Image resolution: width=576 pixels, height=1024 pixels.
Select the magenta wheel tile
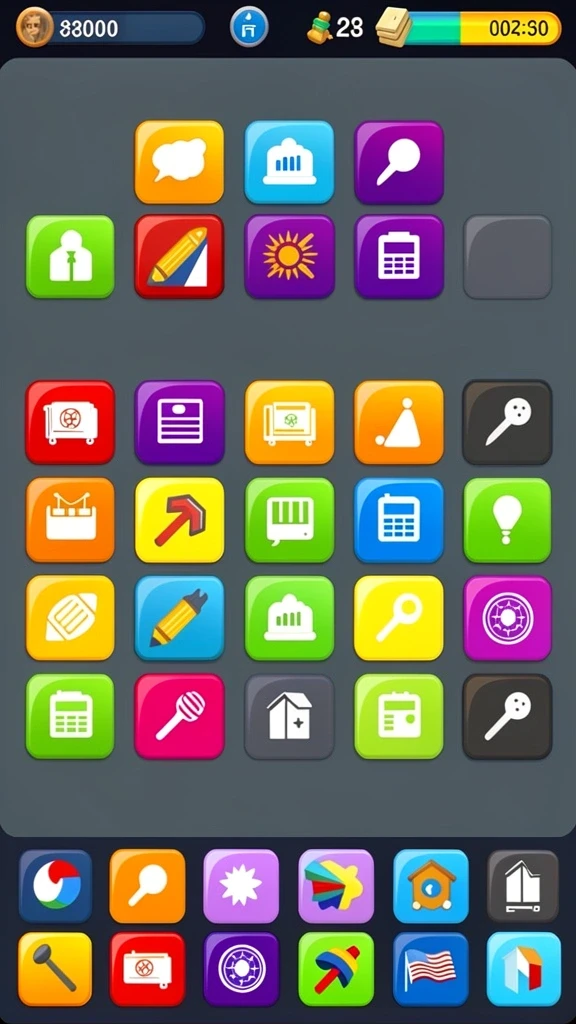[x=507, y=617]
